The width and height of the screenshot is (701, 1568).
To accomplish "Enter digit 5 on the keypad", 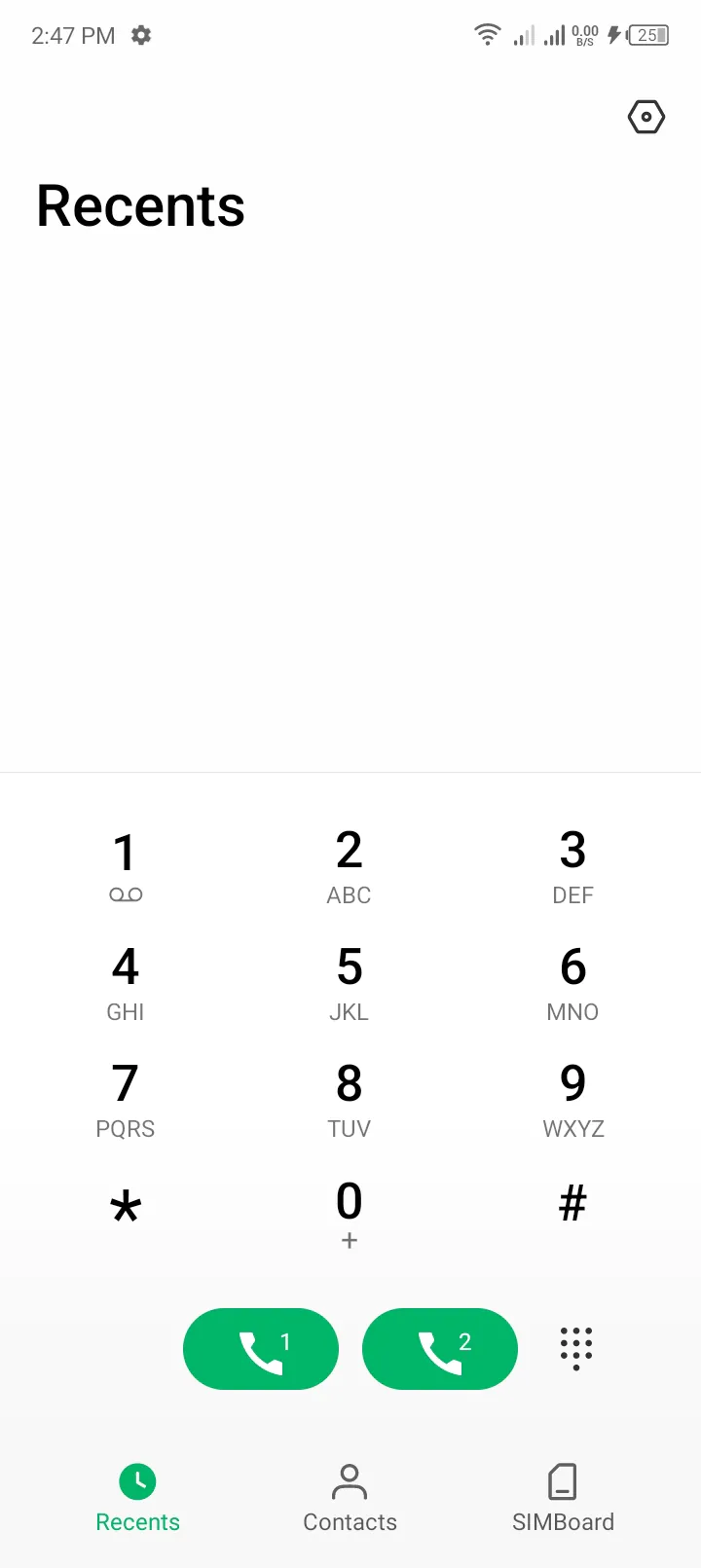I will point(349,981).
